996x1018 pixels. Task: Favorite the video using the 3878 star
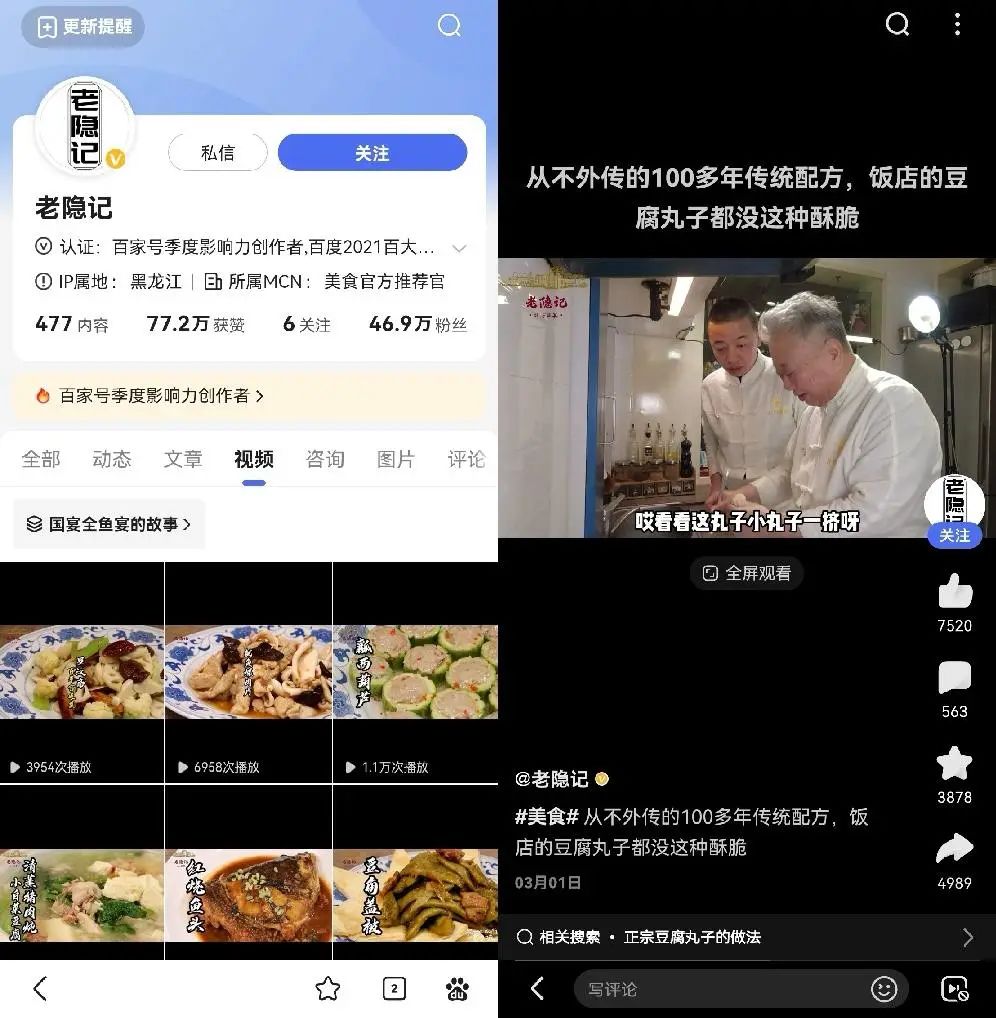point(954,764)
